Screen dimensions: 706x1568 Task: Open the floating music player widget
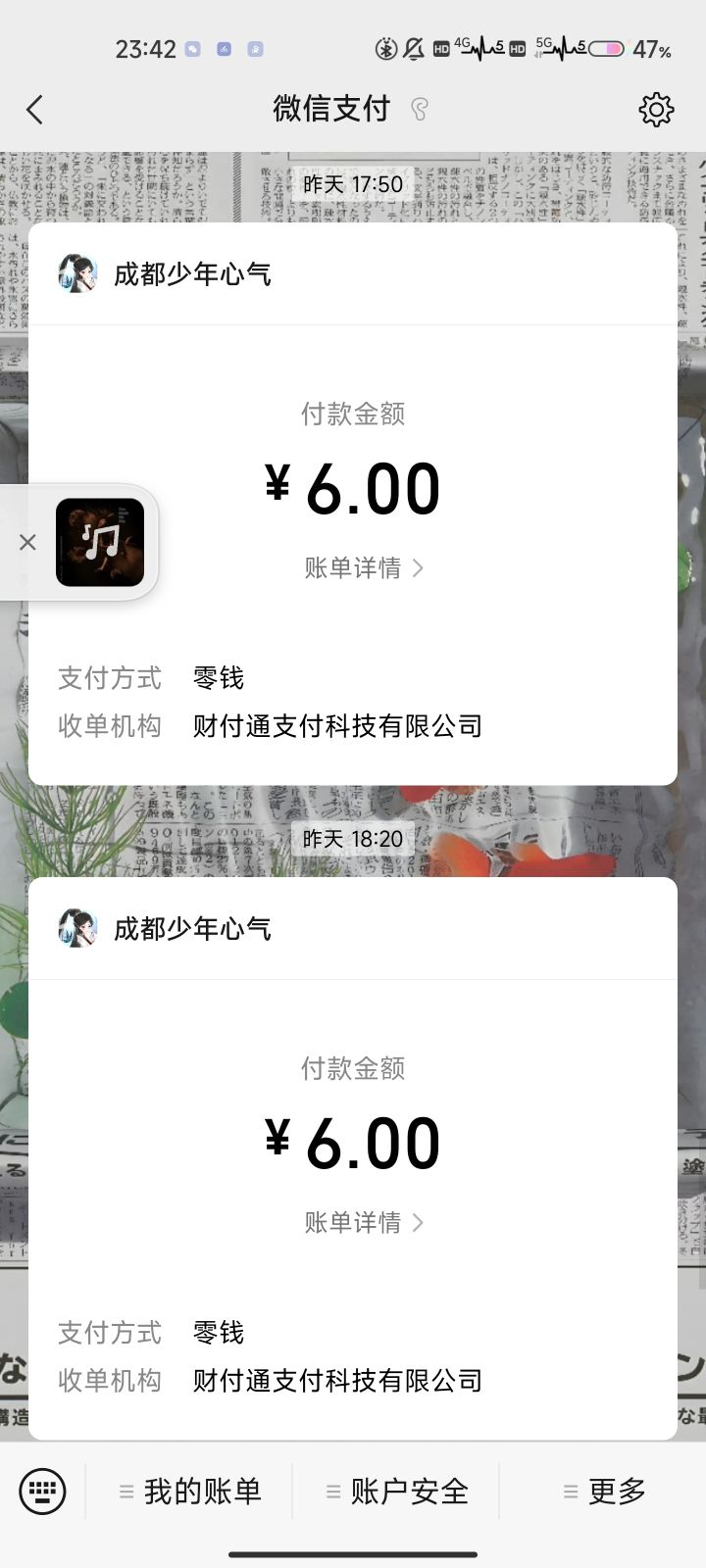101,542
